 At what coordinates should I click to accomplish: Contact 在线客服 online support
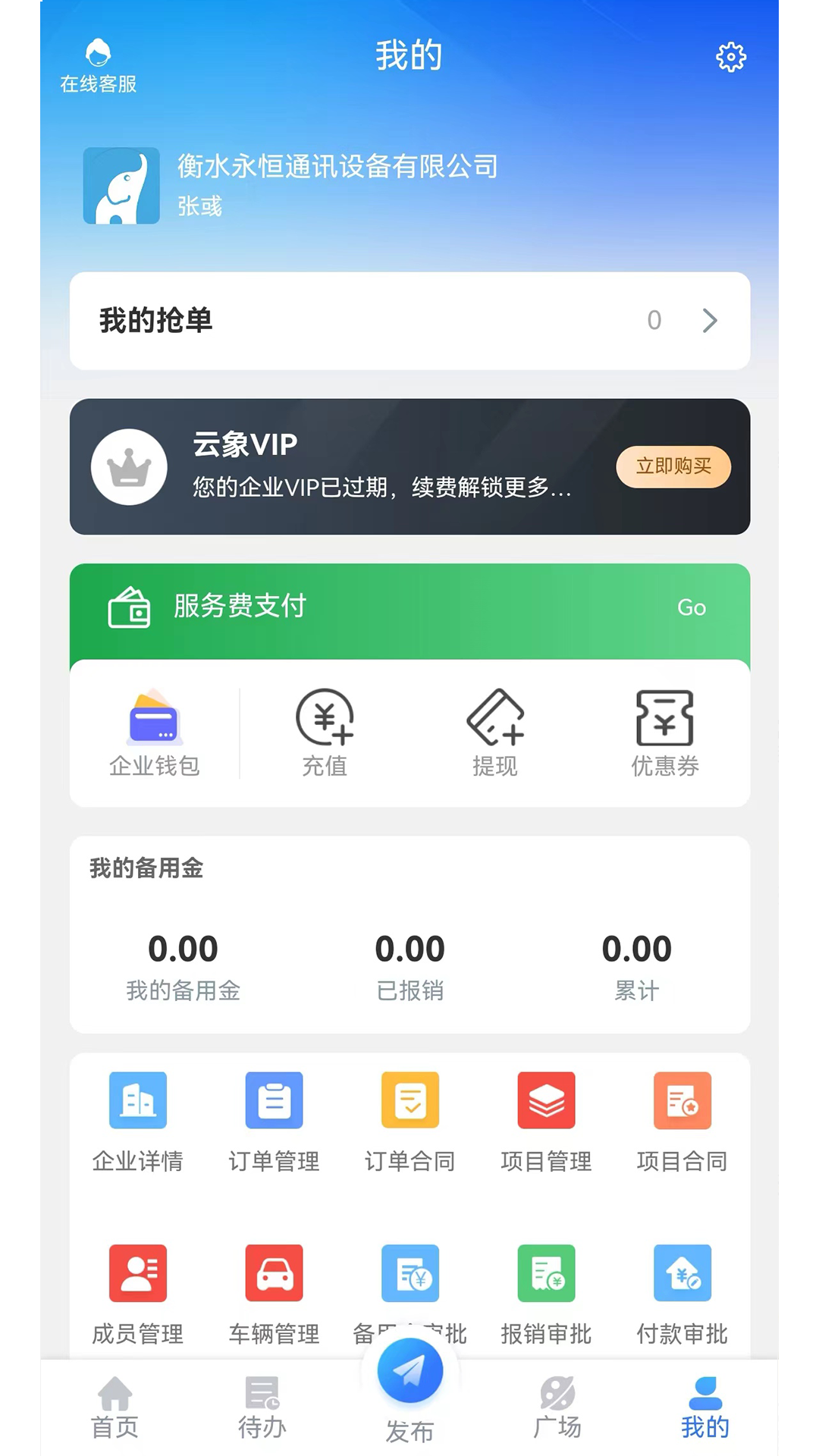click(99, 66)
